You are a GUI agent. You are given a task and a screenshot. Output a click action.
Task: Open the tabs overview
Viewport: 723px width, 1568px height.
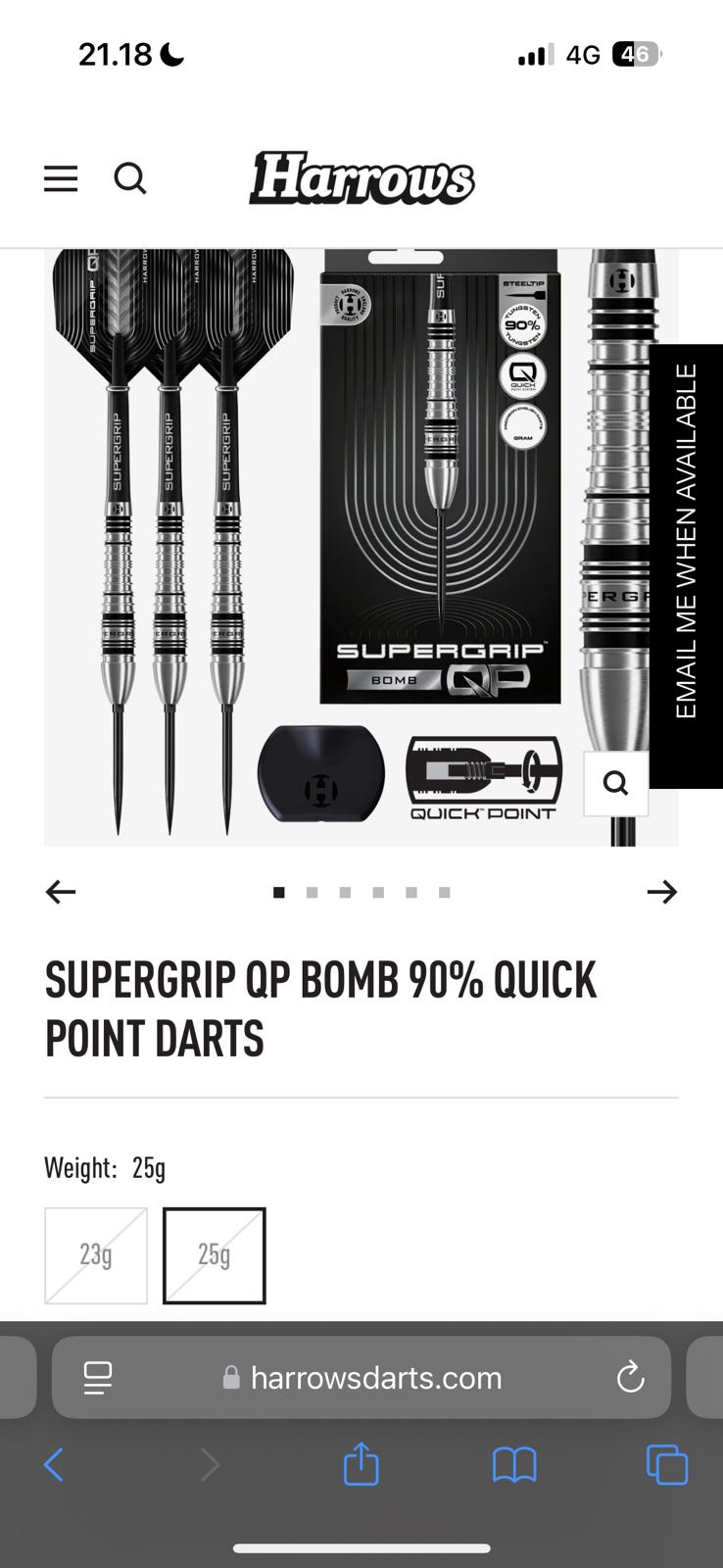pyautogui.click(x=667, y=1465)
